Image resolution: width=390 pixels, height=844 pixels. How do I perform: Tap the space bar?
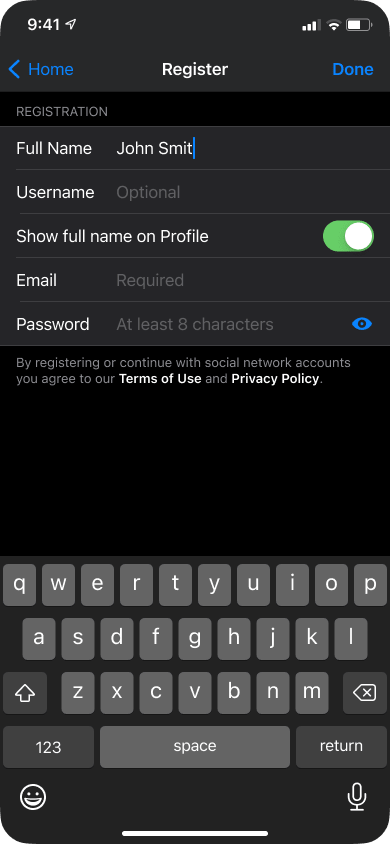coord(195,747)
